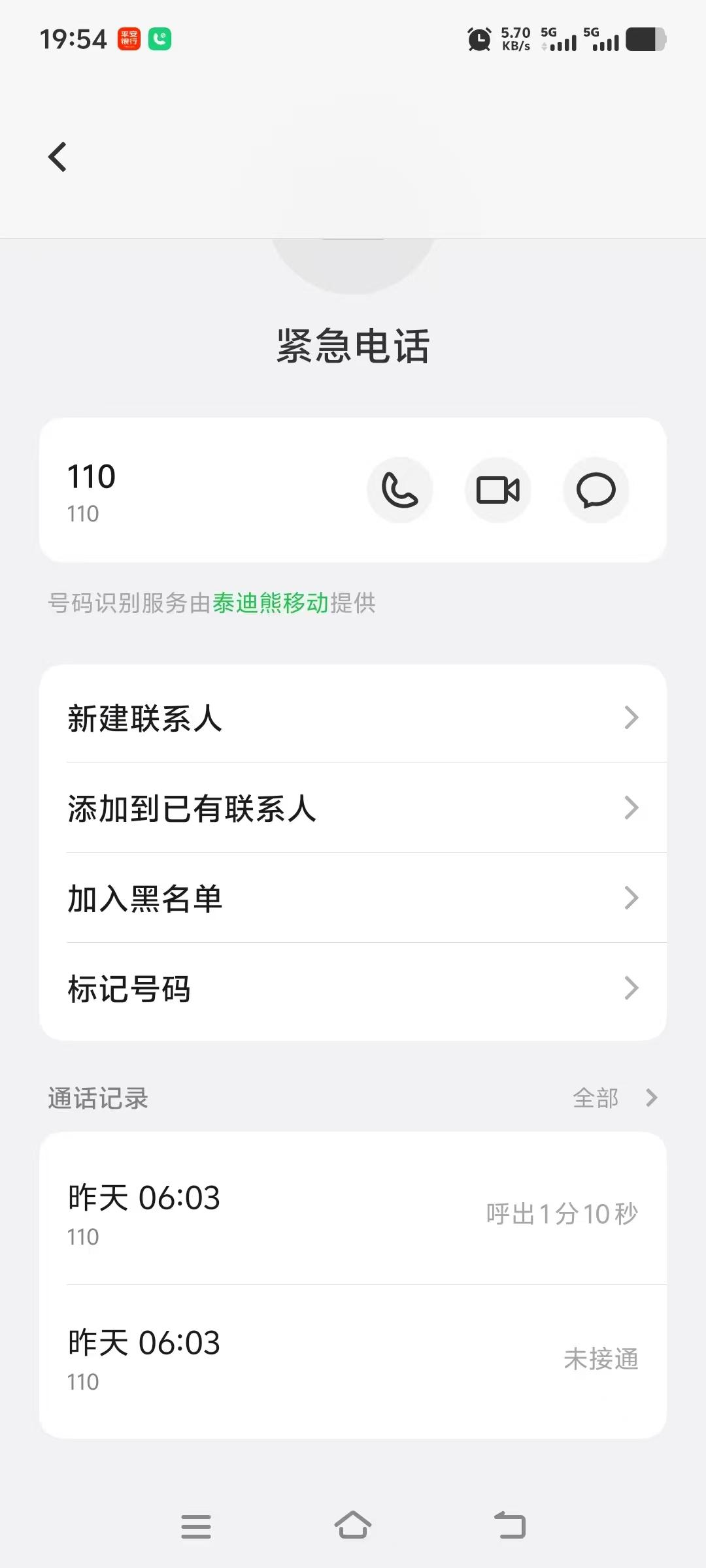
Task: Go back using the top-left arrow
Action: point(58,157)
